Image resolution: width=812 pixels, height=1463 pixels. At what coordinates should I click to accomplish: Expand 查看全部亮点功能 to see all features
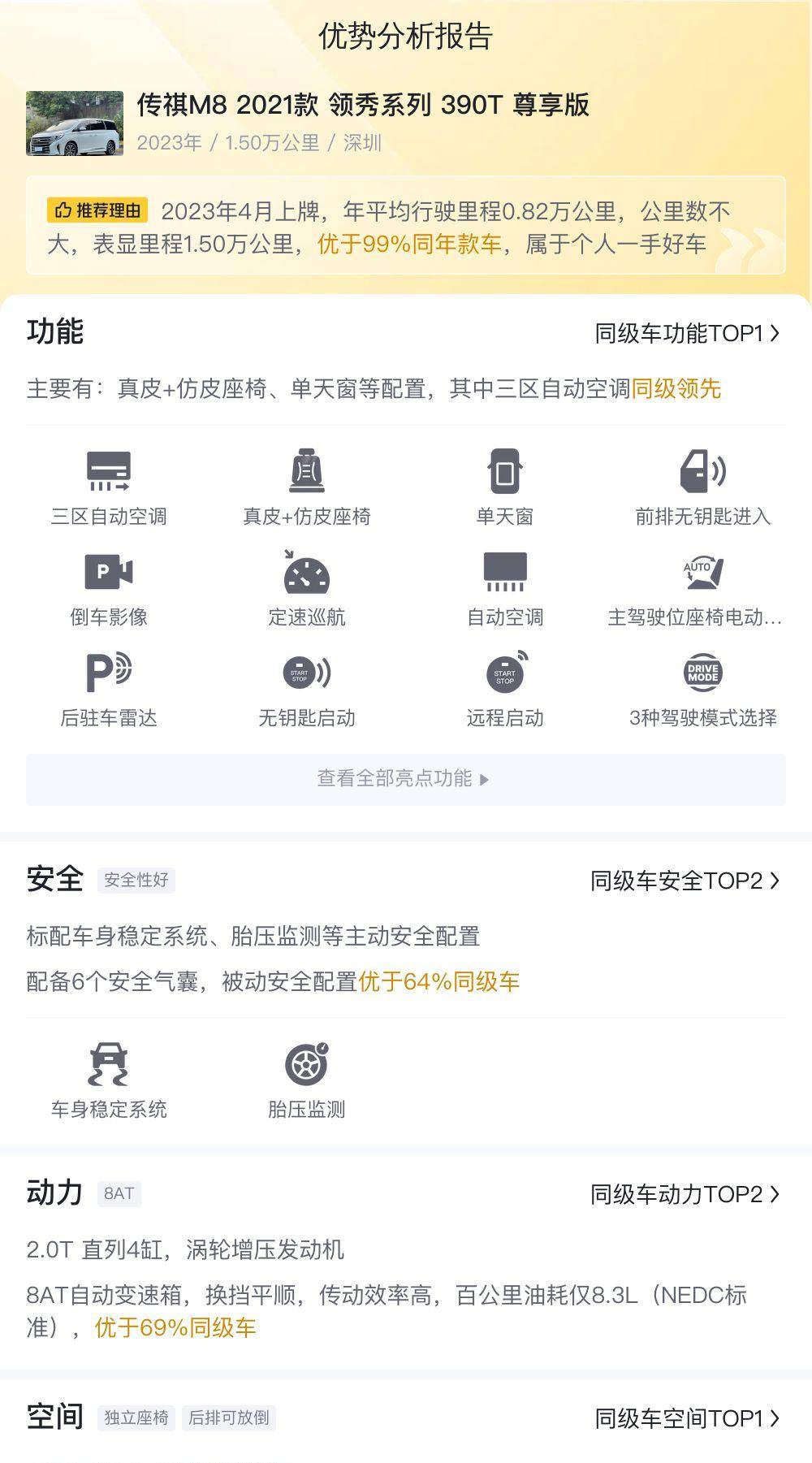point(406,779)
